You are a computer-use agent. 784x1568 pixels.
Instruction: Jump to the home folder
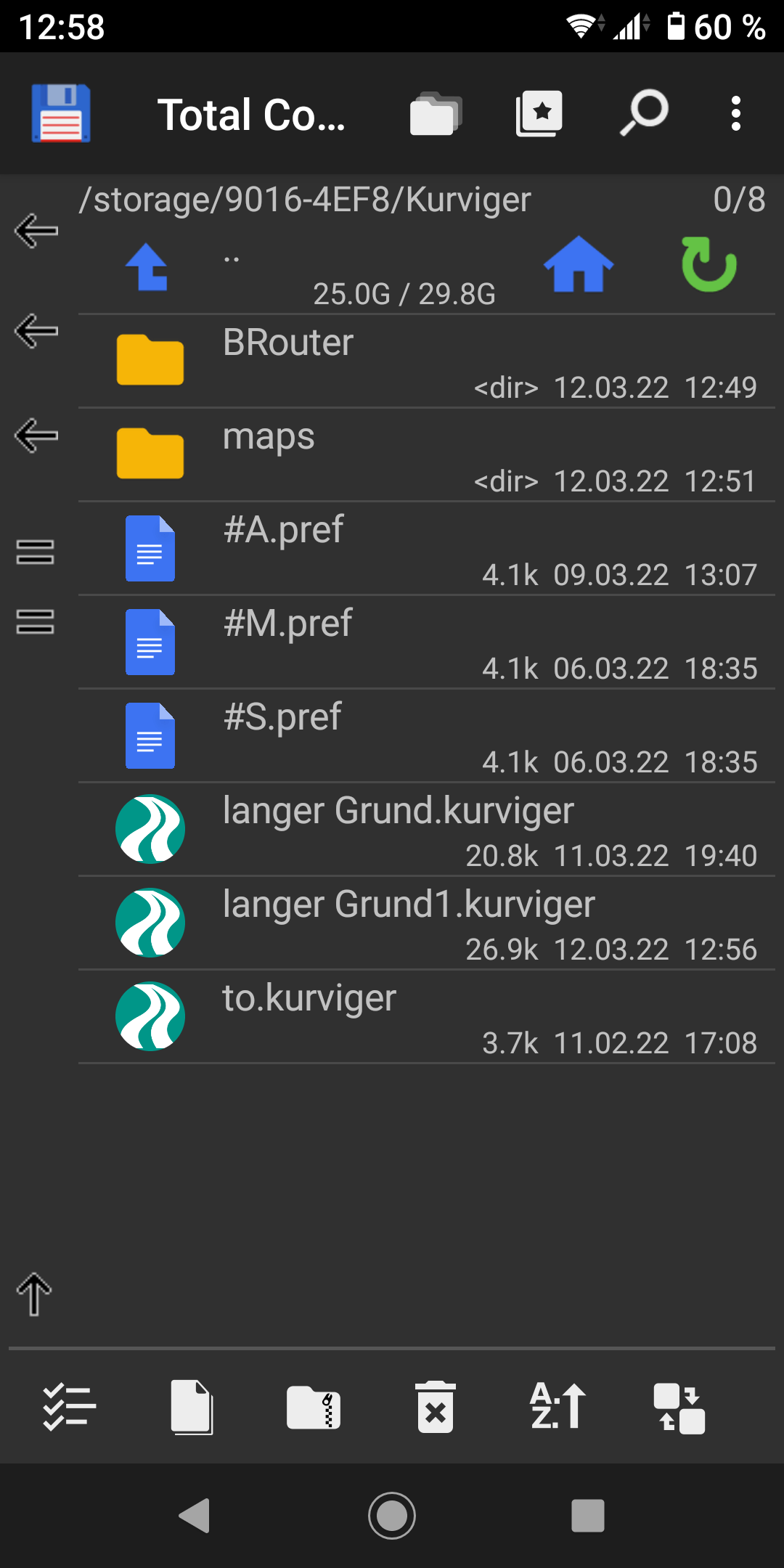click(579, 264)
